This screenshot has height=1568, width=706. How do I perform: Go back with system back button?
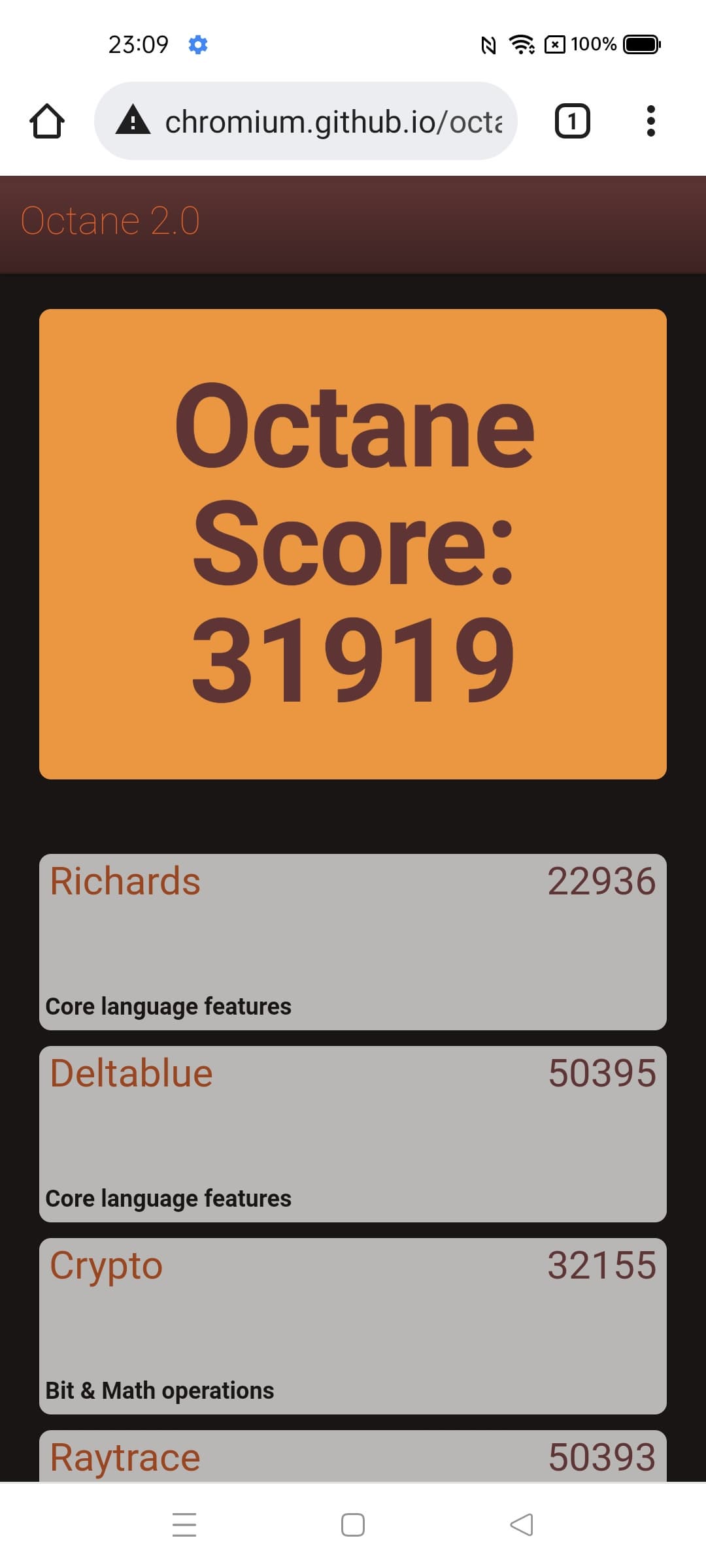pyautogui.click(x=522, y=1524)
